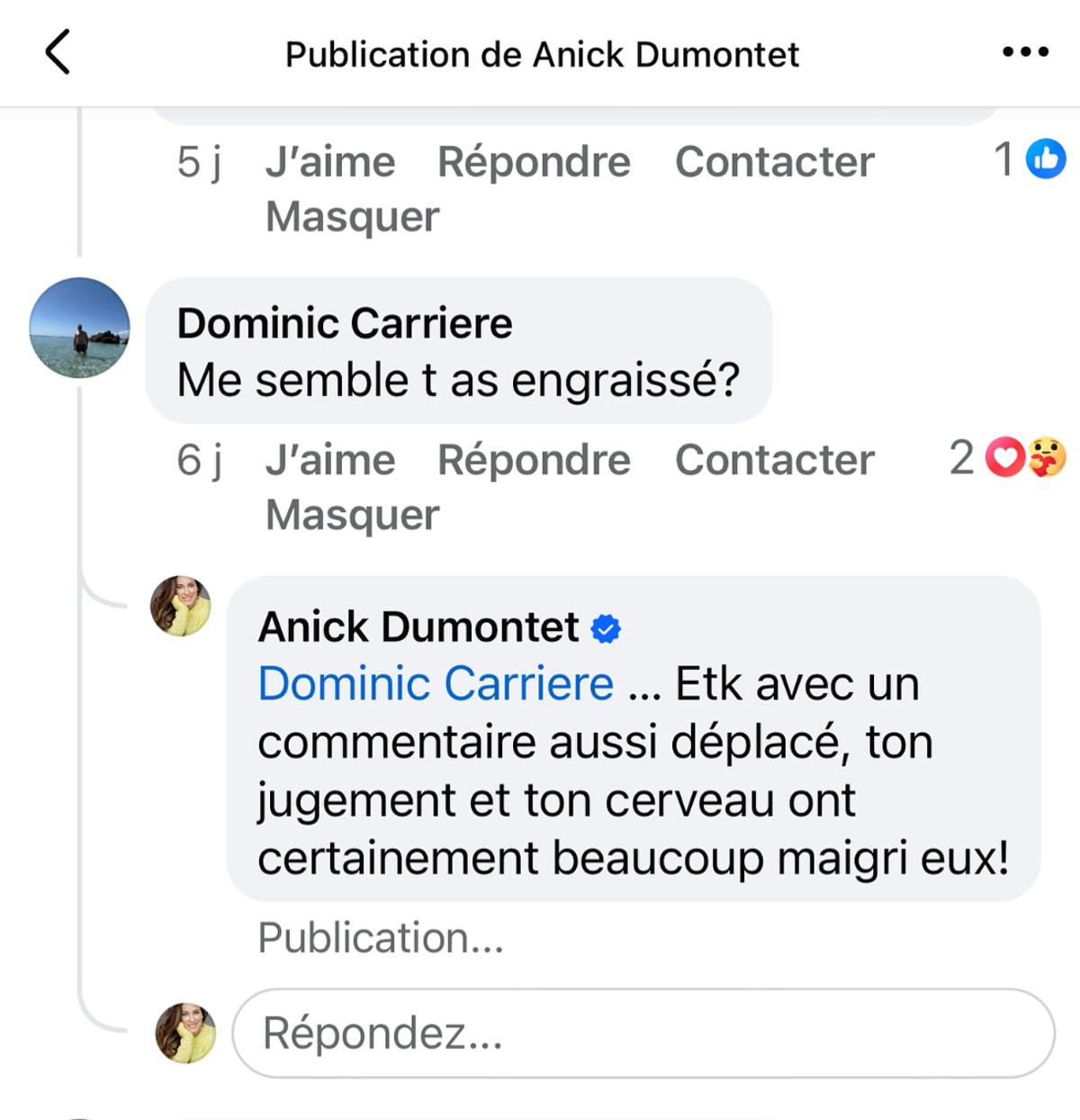Select the 6 j timestamp on Dominic's comment
The height and width of the screenshot is (1120, 1080).
[x=198, y=459]
